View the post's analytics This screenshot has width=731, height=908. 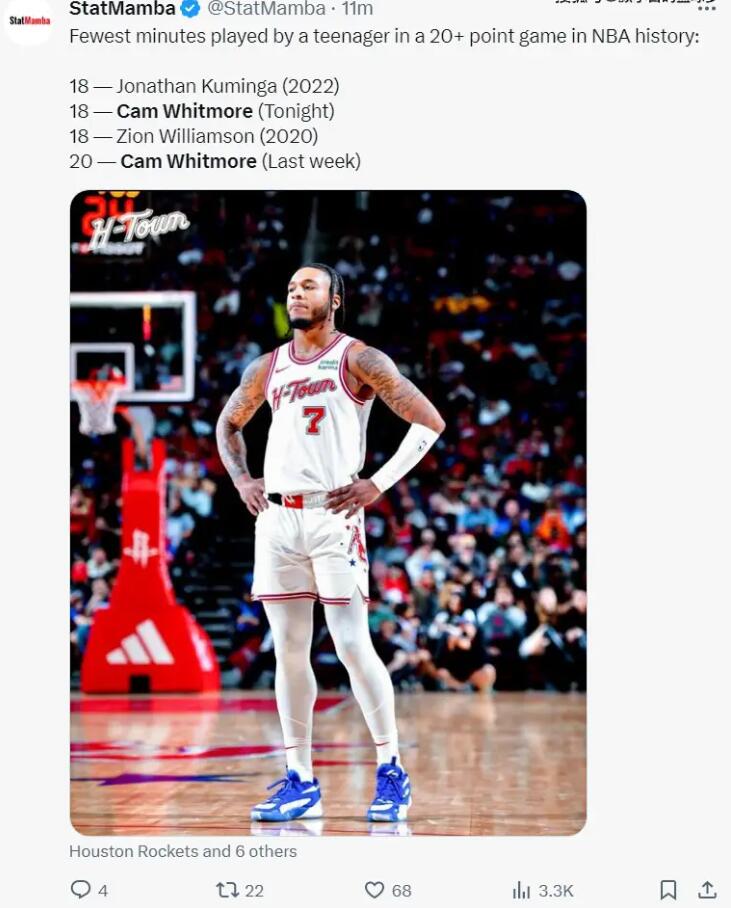click(522, 889)
